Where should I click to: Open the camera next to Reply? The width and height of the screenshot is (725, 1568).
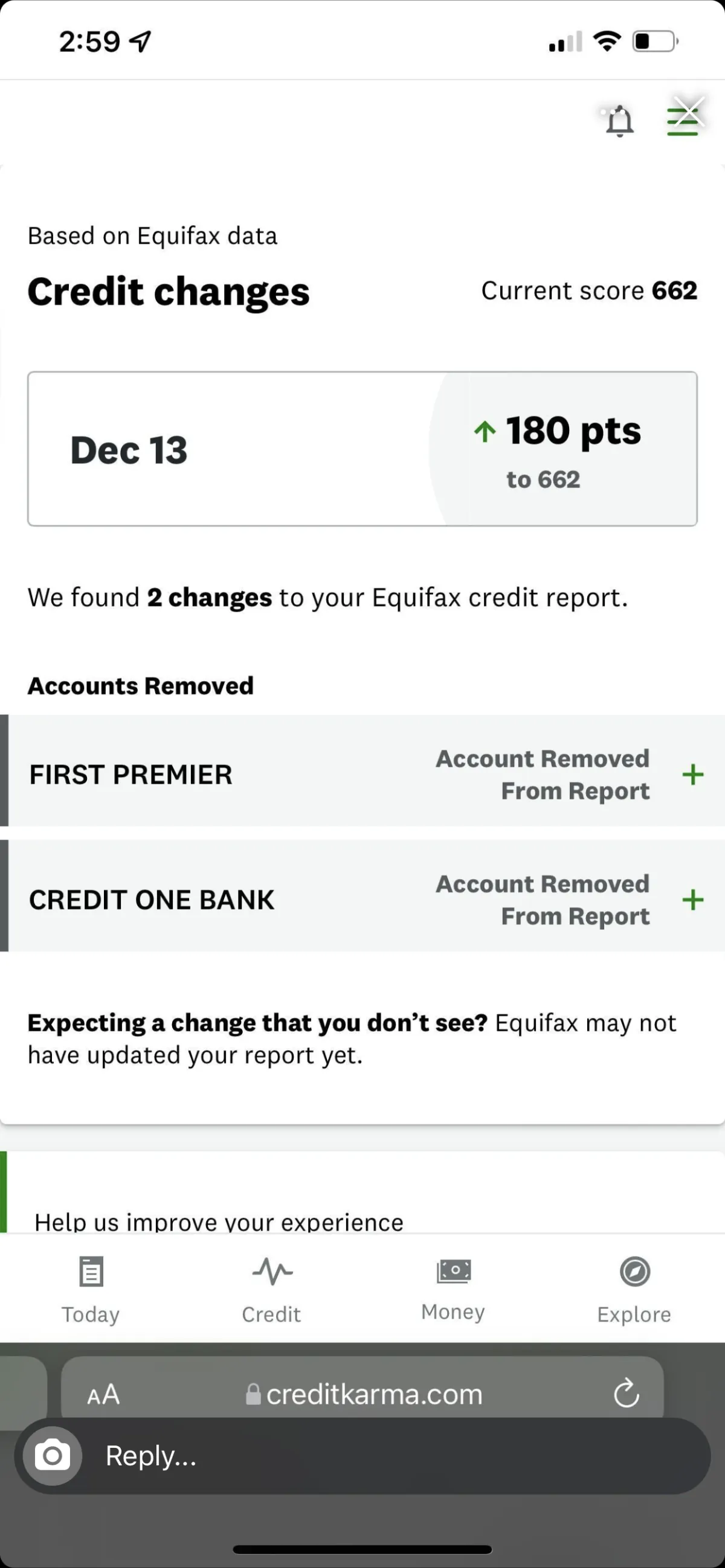click(53, 1455)
